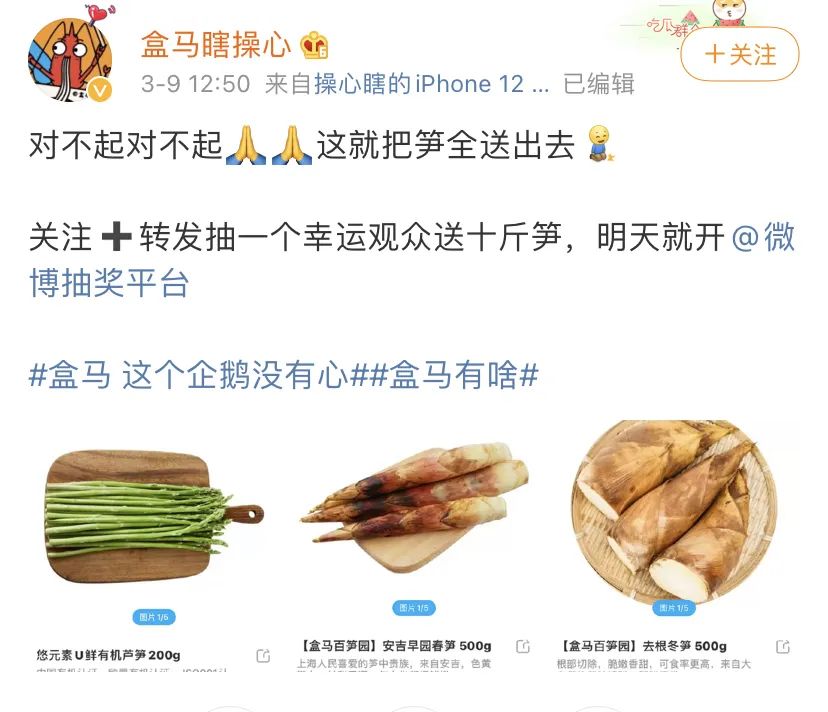Open 盒马瞎操心 profile avatar
Screen dimensions: 828x712
pyautogui.click(x=70, y=60)
